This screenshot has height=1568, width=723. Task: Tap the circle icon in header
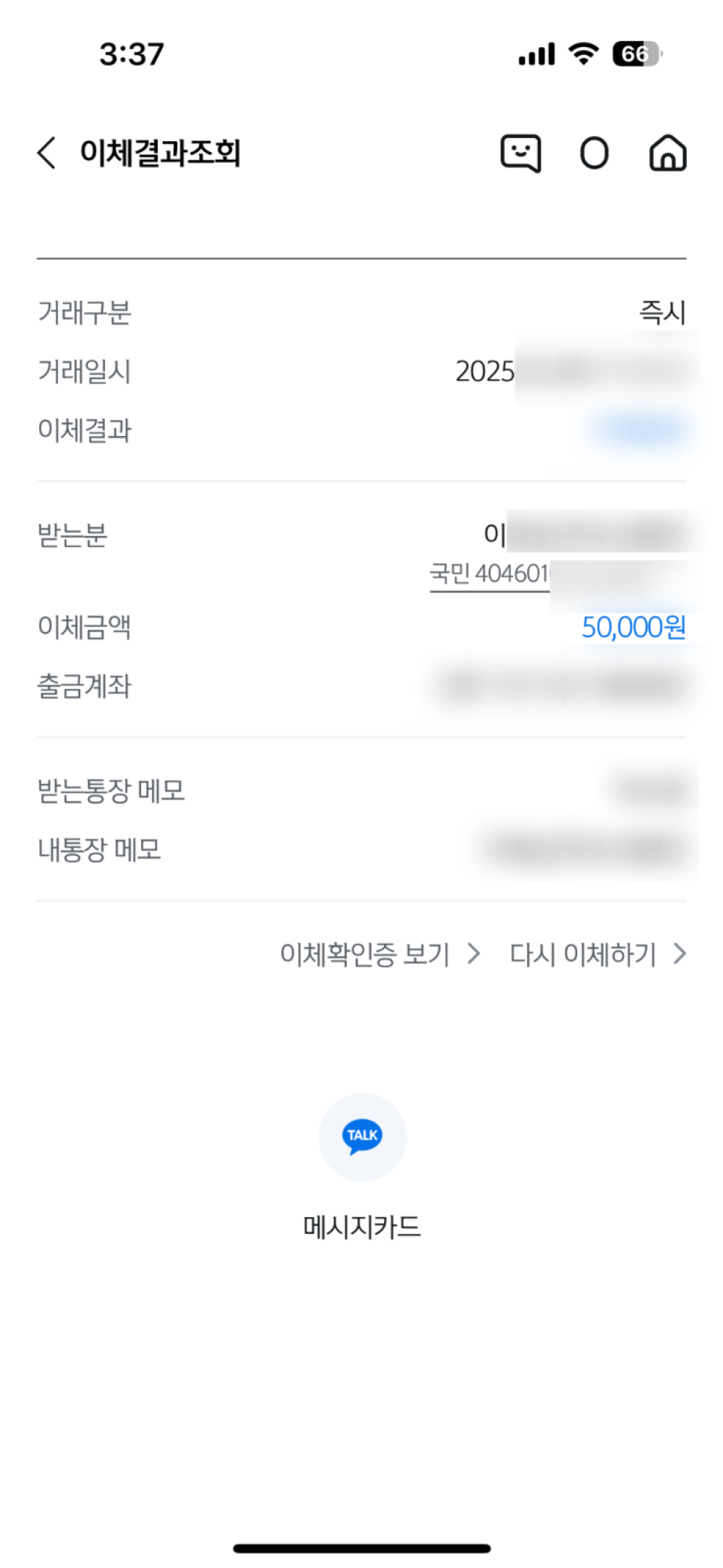pos(594,153)
